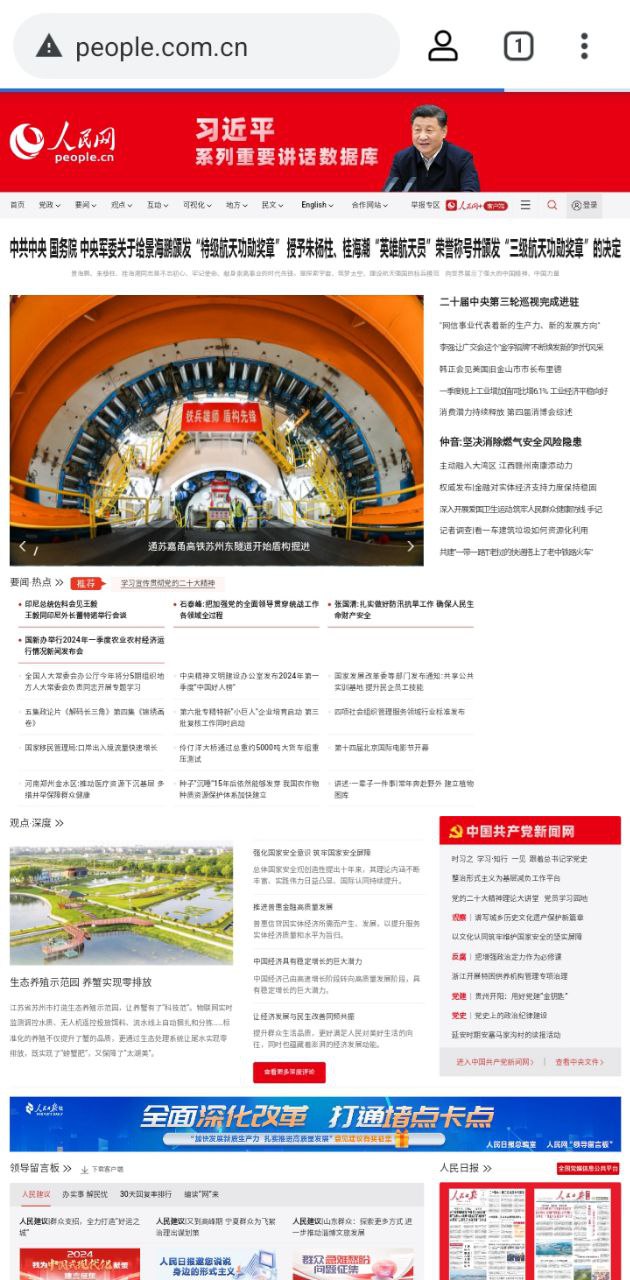Viewport: 630px width, 1280px height.
Task: Go to next slide in photo carousel
Action: [410, 546]
